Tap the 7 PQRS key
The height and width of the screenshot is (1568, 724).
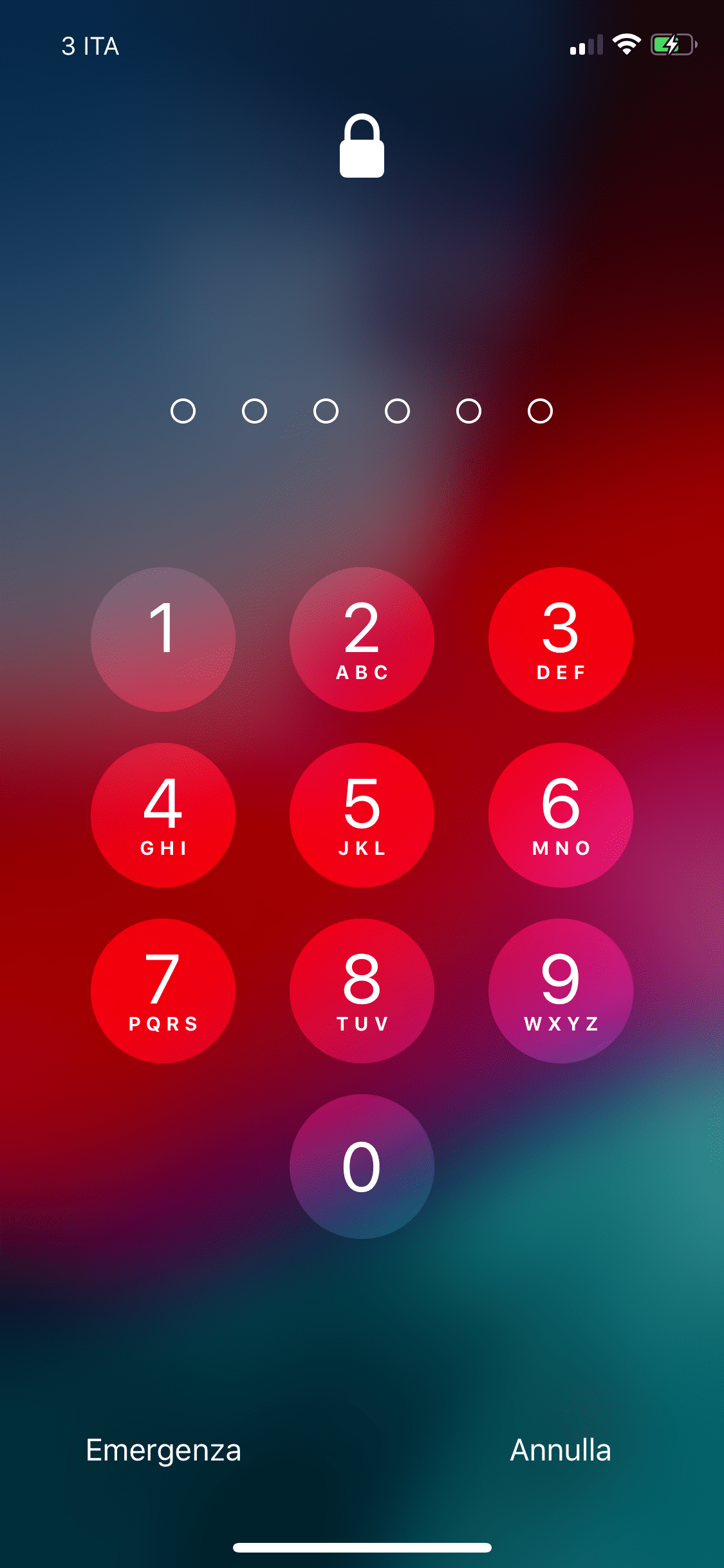click(163, 991)
